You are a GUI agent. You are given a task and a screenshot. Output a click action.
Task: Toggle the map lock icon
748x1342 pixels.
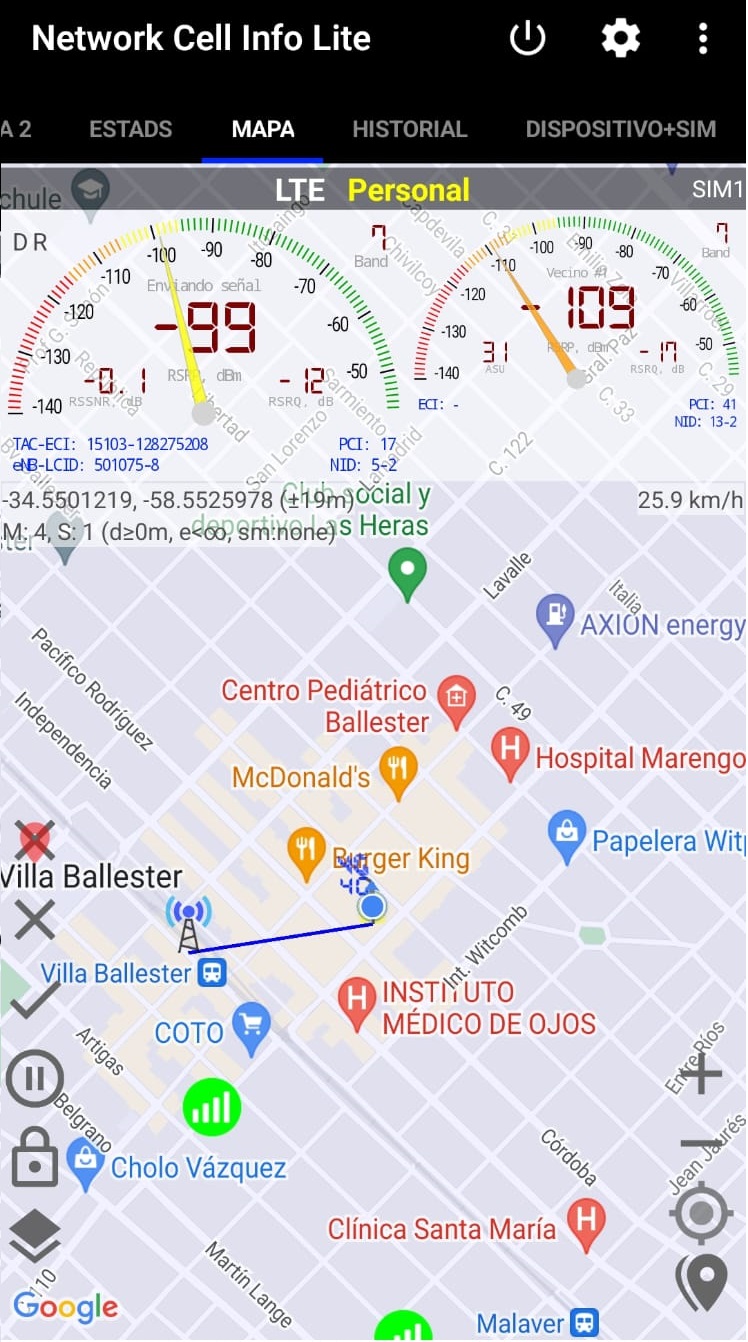pyautogui.click(x=35, y=1158)
